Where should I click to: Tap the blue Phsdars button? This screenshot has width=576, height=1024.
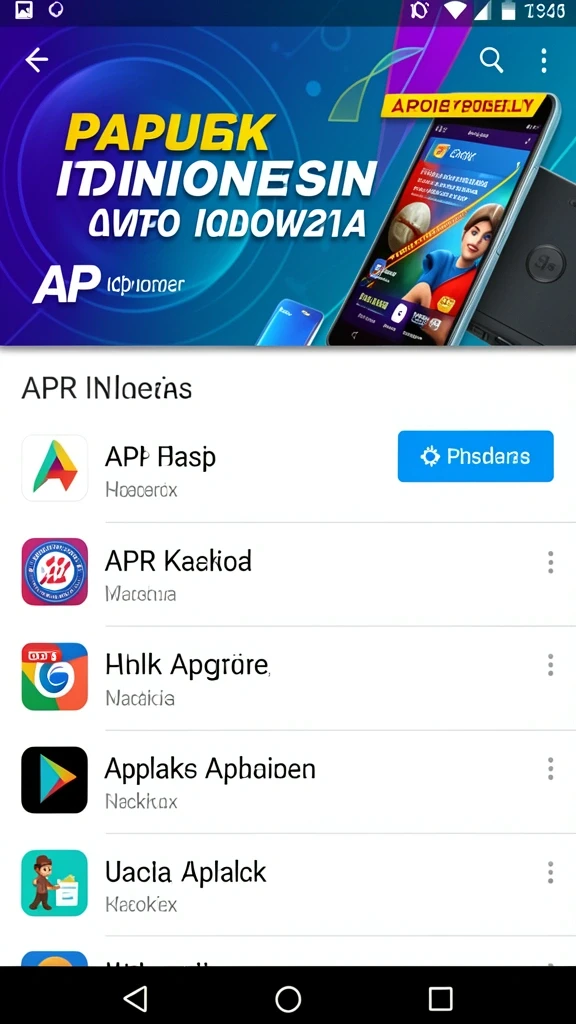tap(475, 456)
